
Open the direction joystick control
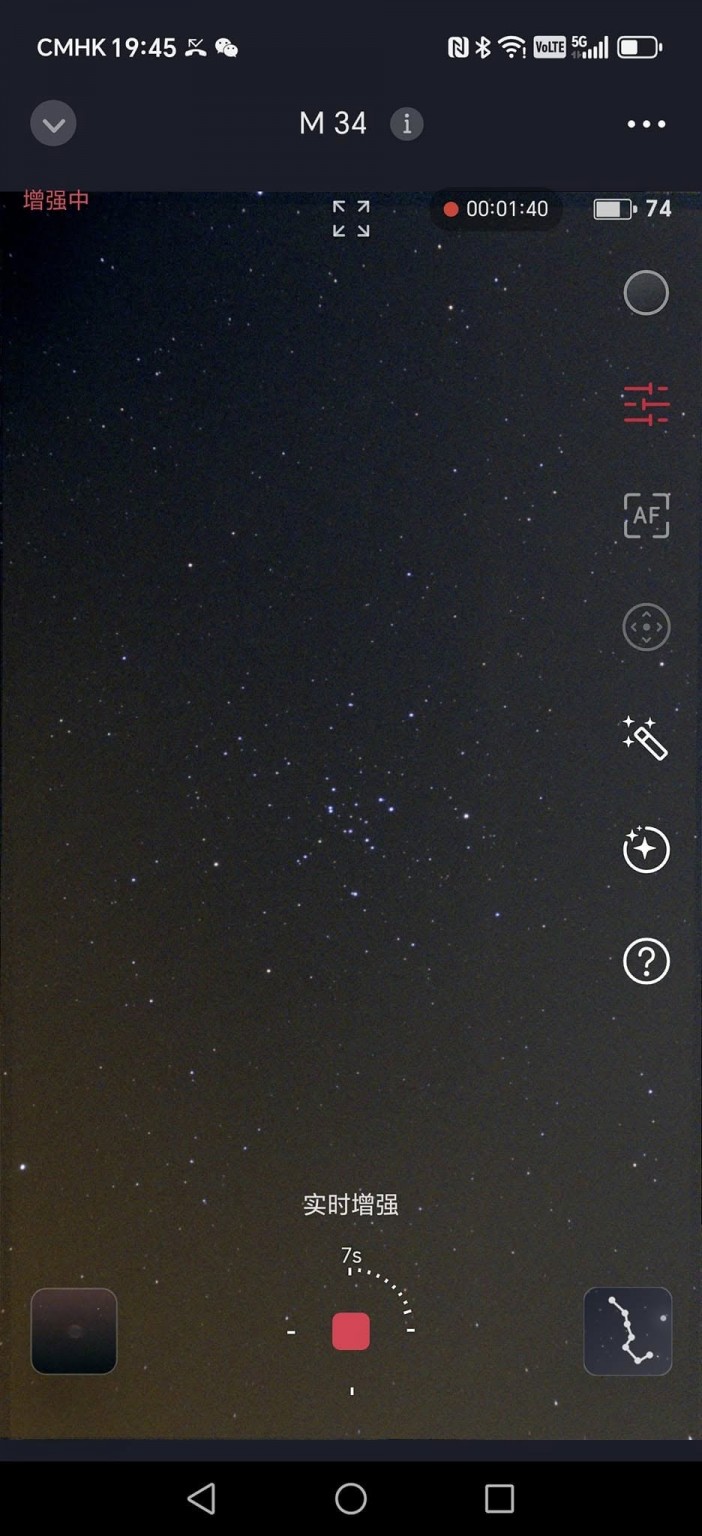(x=646, y=628)
